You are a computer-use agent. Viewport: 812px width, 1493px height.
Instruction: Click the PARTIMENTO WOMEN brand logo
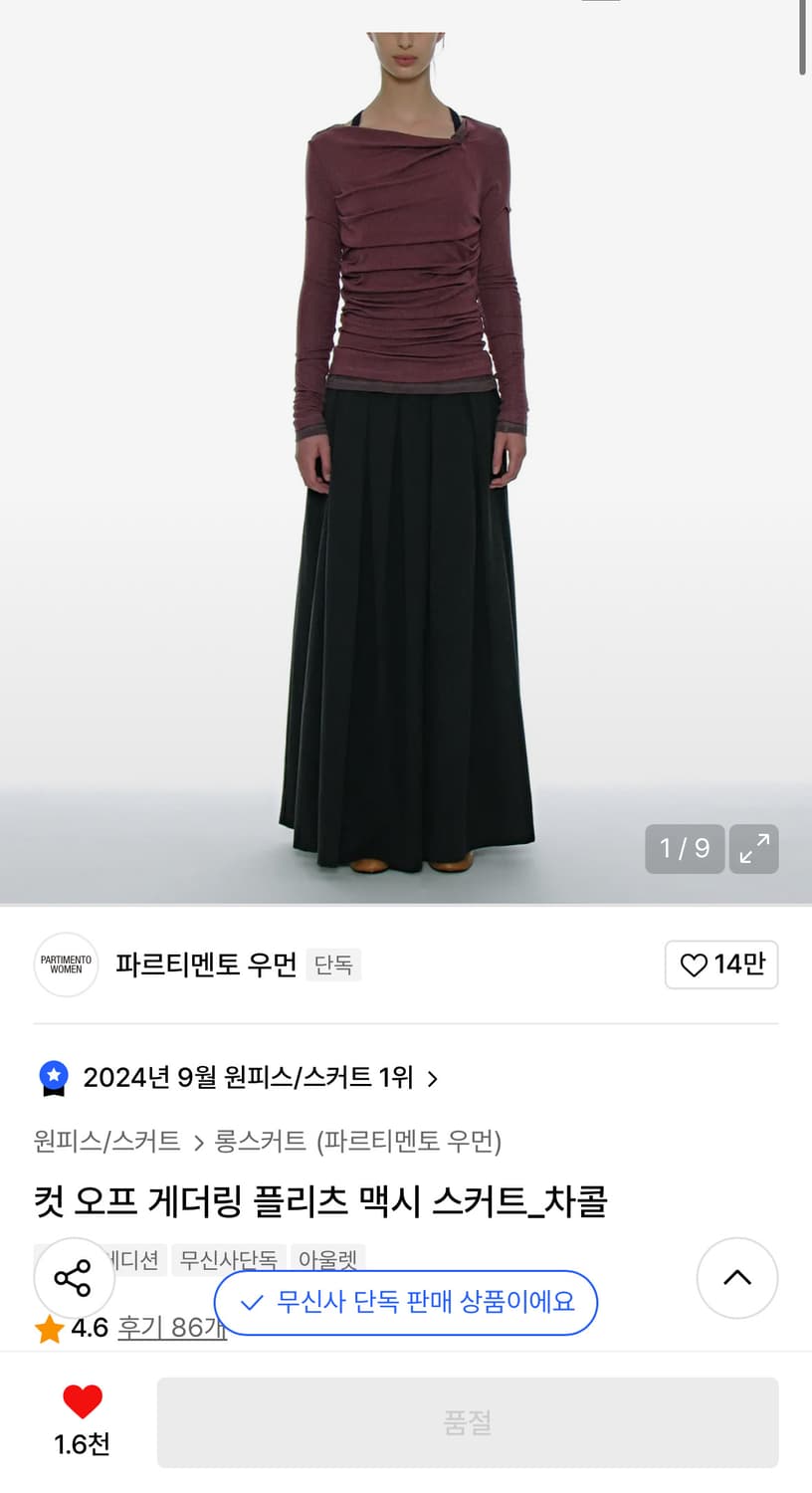tap(66, 964)
